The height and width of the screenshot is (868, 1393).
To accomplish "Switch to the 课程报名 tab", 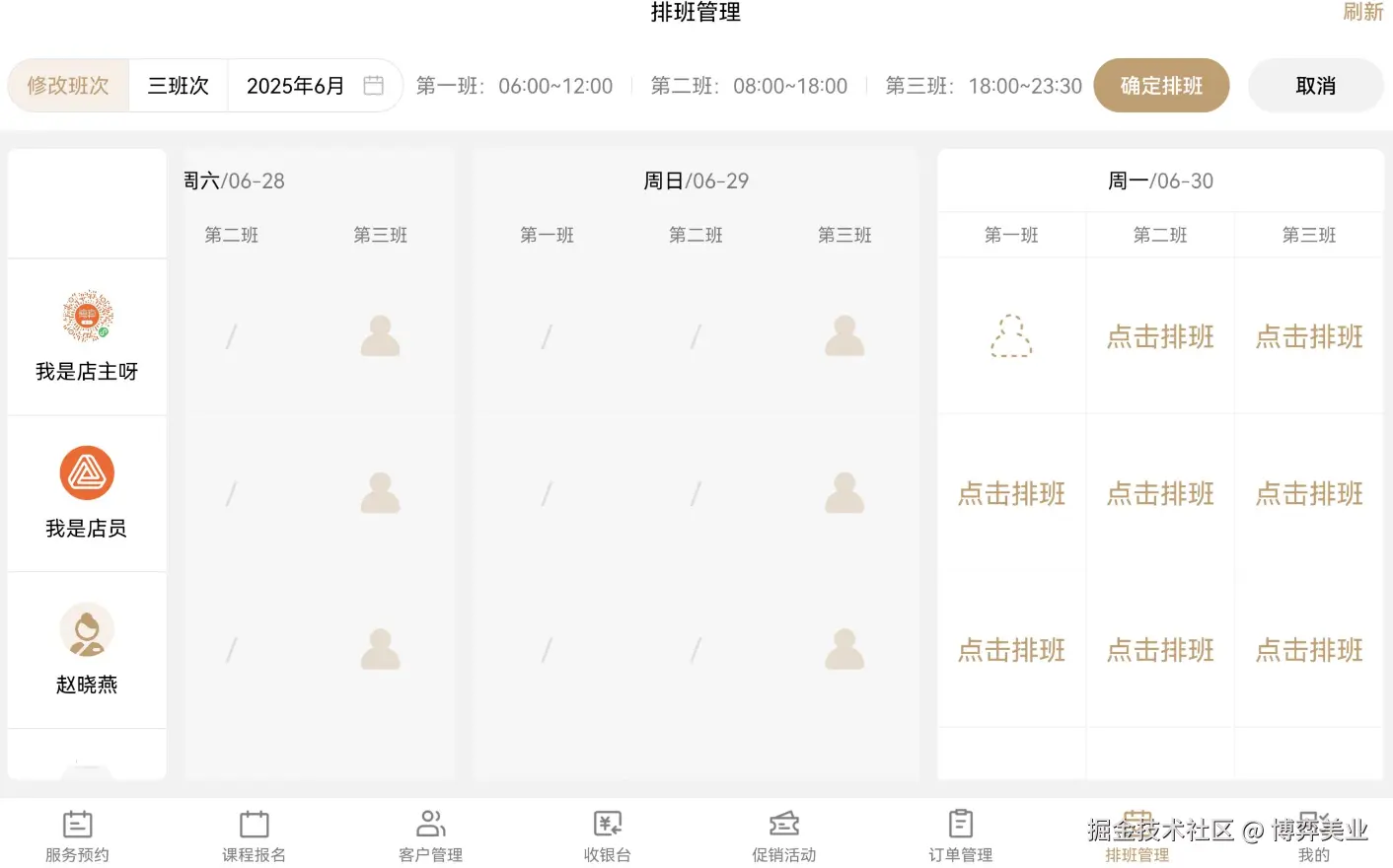I will pos(254,835).
